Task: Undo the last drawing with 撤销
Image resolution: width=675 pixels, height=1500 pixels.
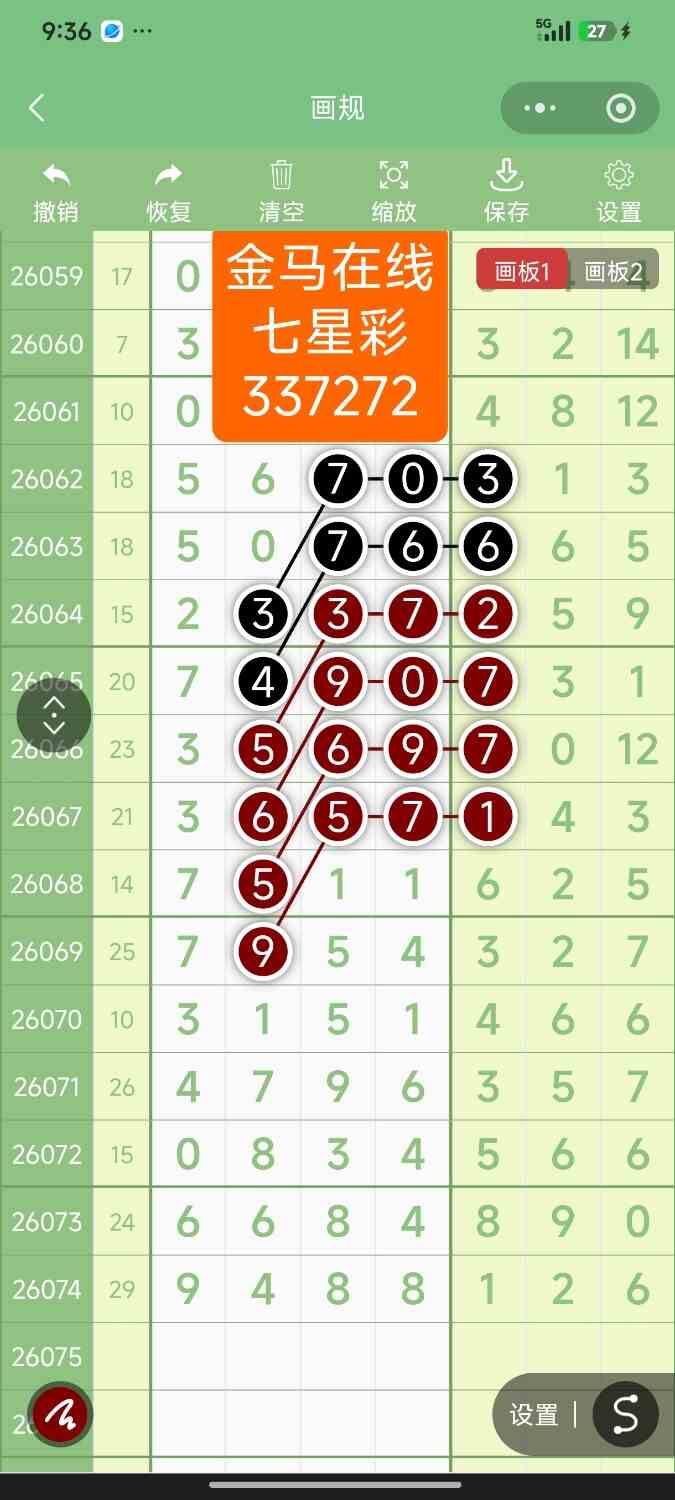Action: [56, 192]
